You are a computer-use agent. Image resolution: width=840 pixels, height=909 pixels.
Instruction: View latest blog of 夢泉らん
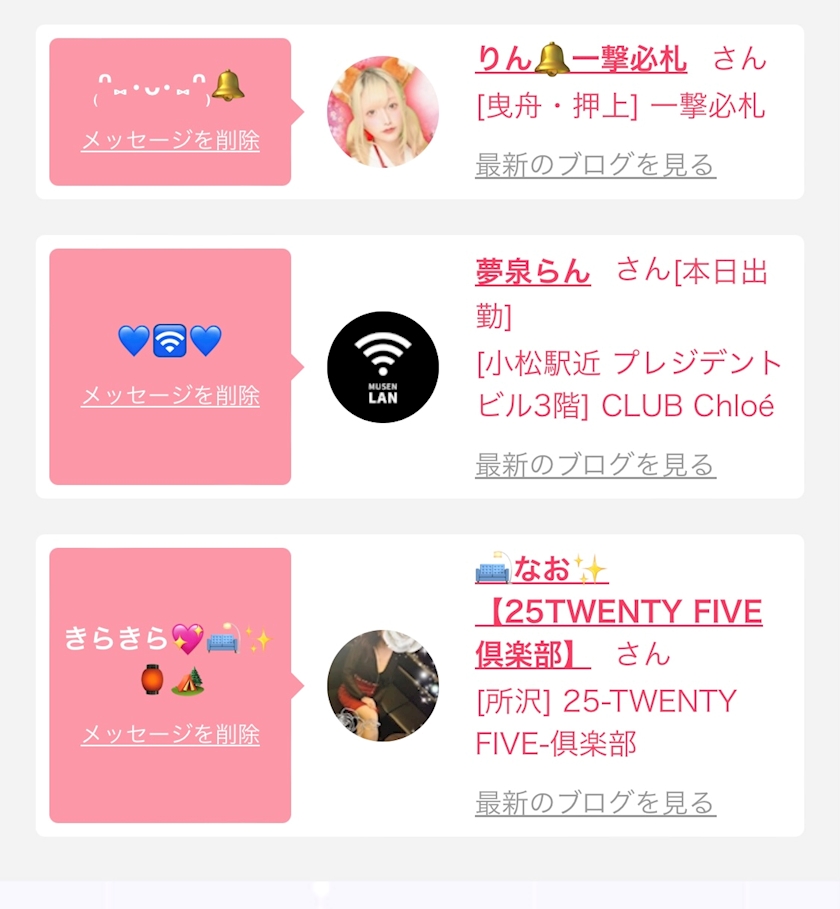595,464
